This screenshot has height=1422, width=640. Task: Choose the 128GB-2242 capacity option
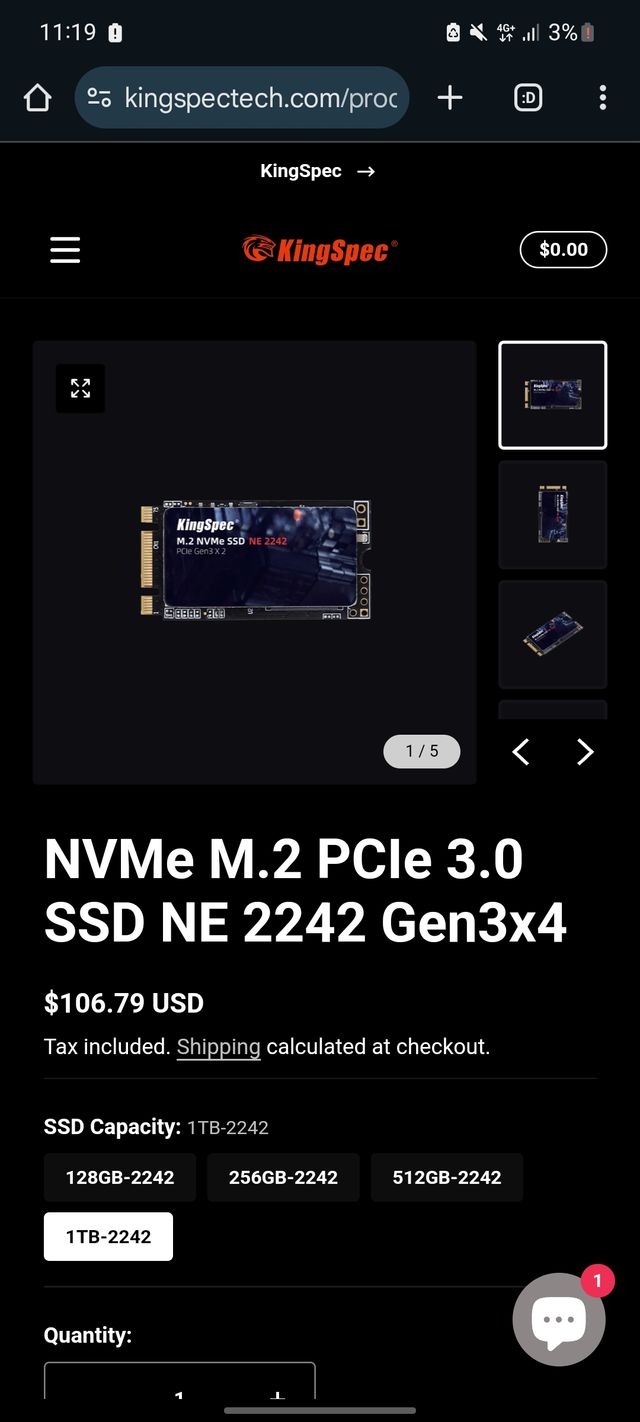pos(120,1177)
